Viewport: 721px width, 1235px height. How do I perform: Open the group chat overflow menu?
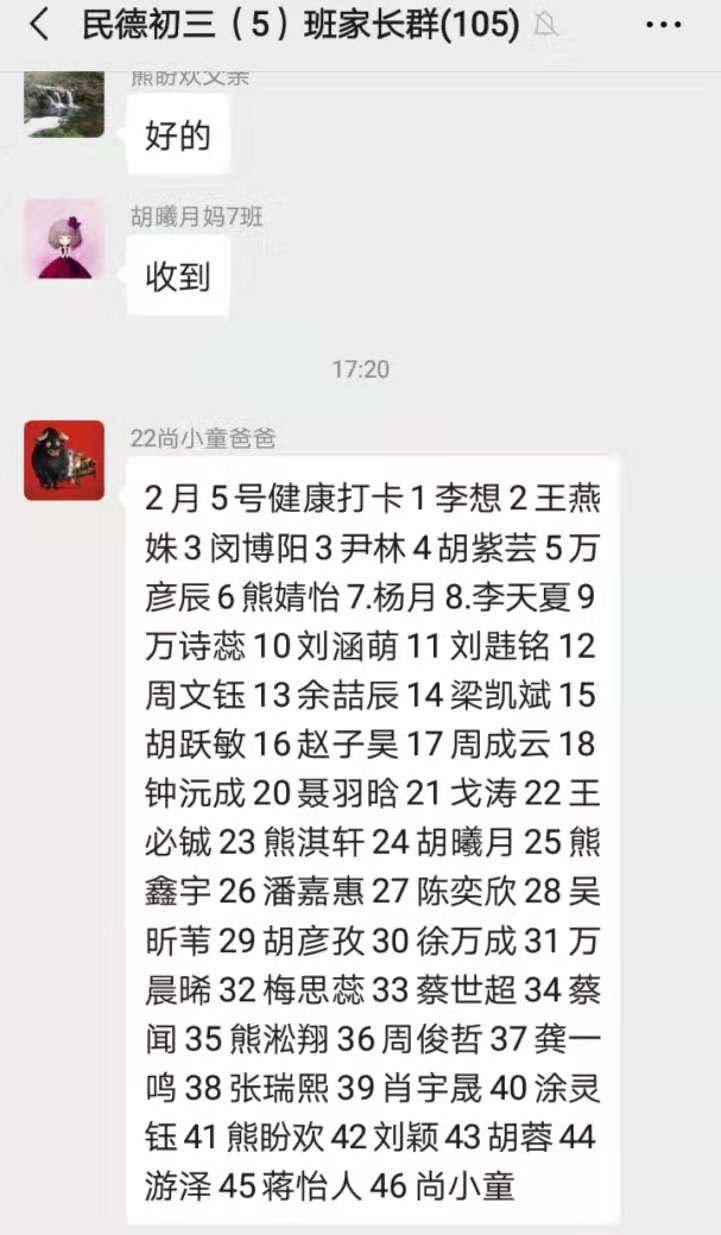663,25
